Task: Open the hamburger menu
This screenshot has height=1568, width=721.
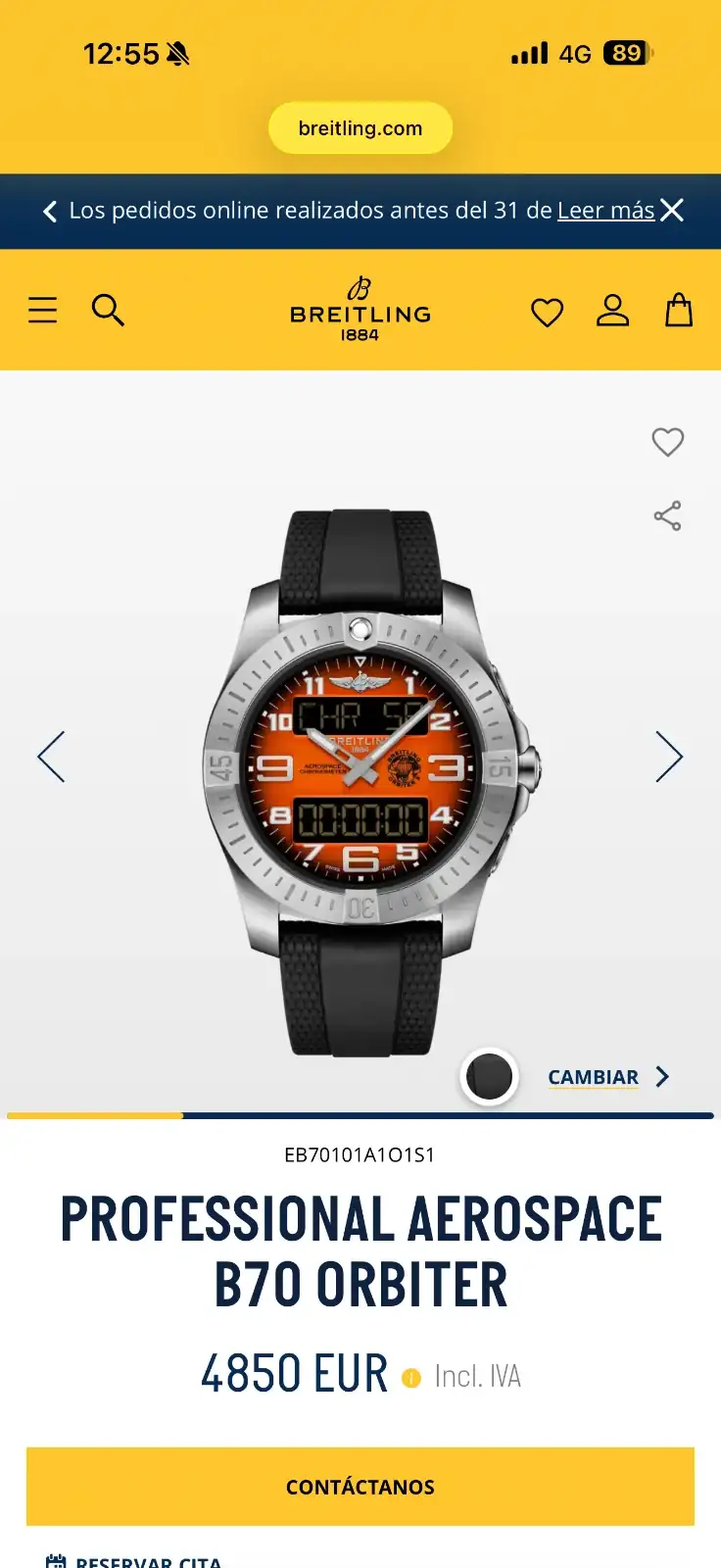Action: click(42, 311)
